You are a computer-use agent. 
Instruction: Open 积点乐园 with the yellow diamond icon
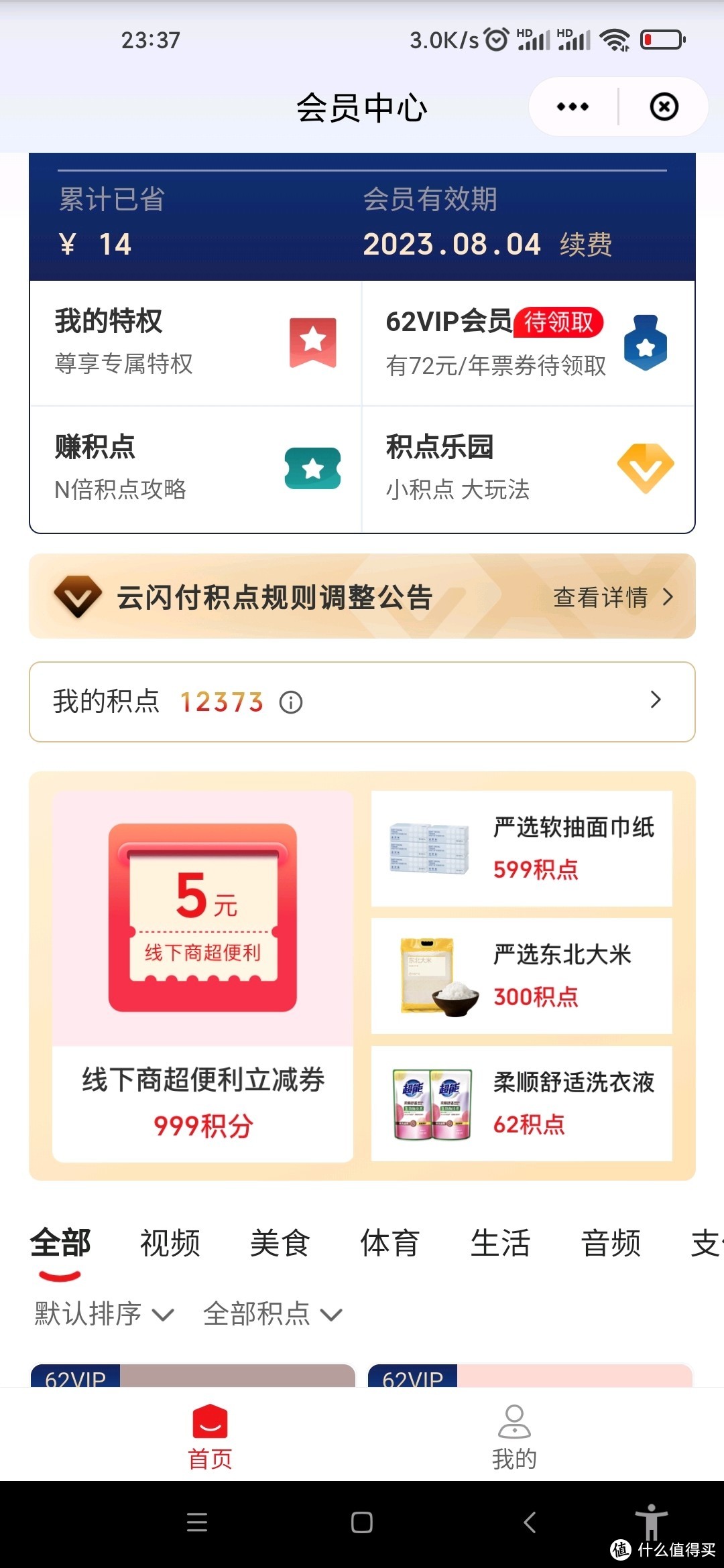(x=645, y=469)
